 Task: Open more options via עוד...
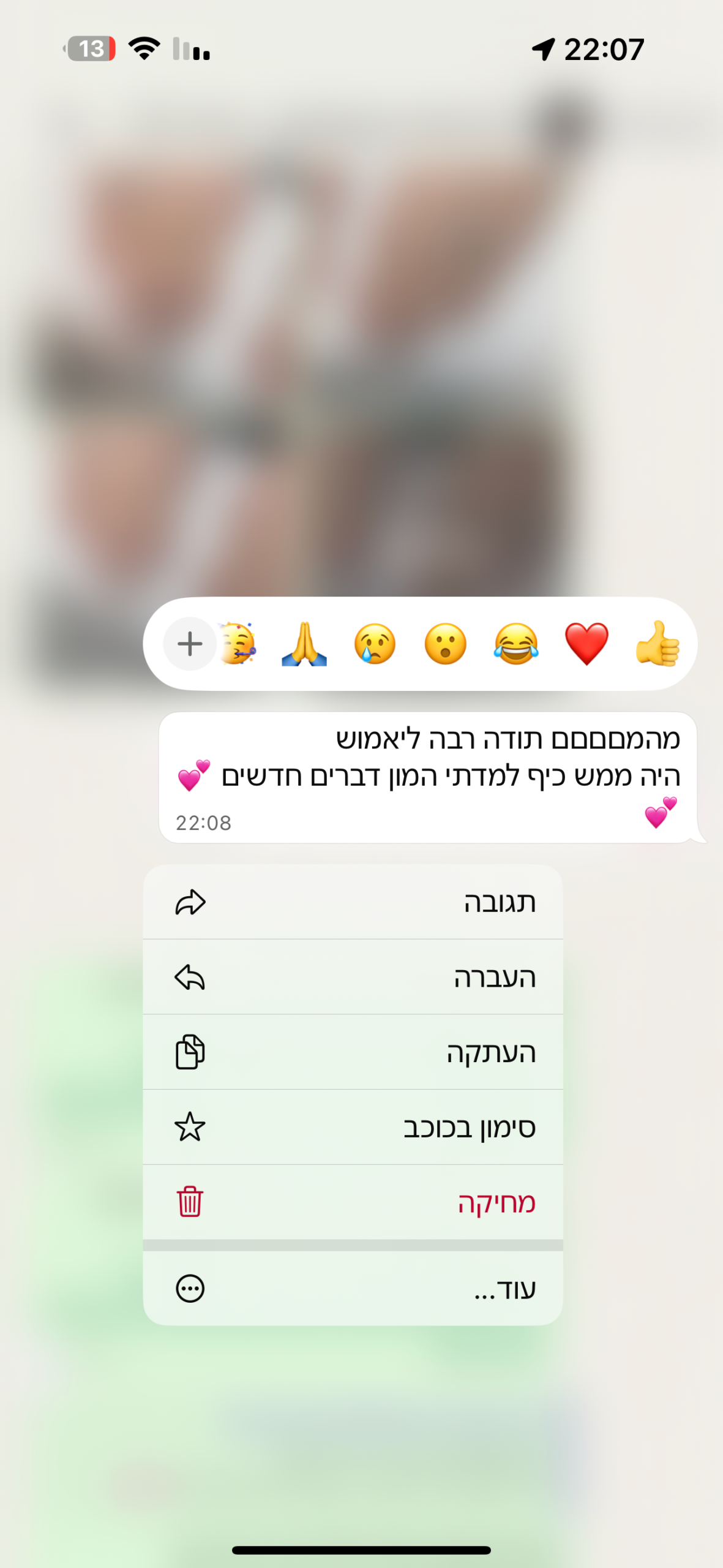(353, 1289)
